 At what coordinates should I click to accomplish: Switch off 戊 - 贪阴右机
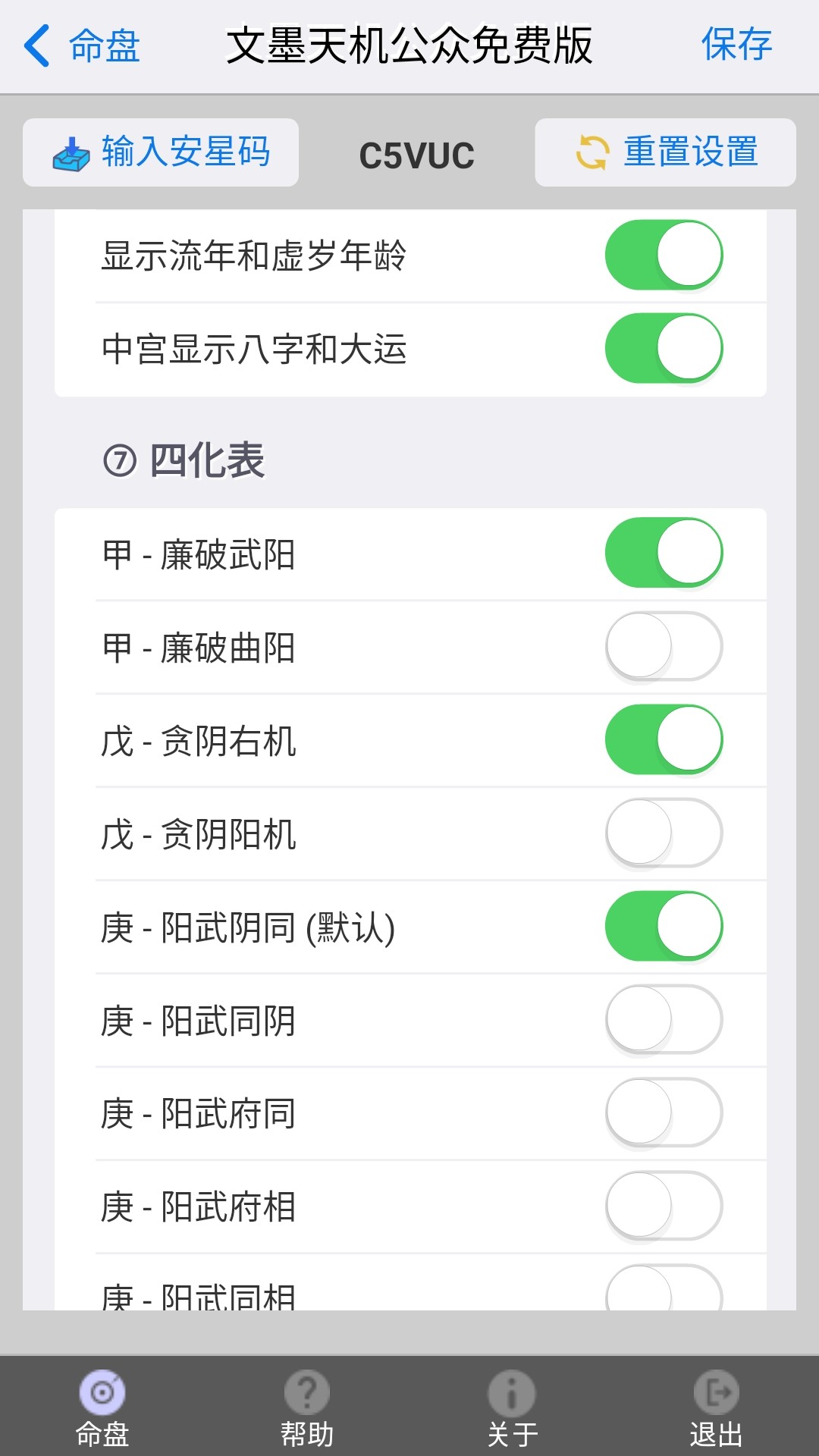click(x=664, y=740)
